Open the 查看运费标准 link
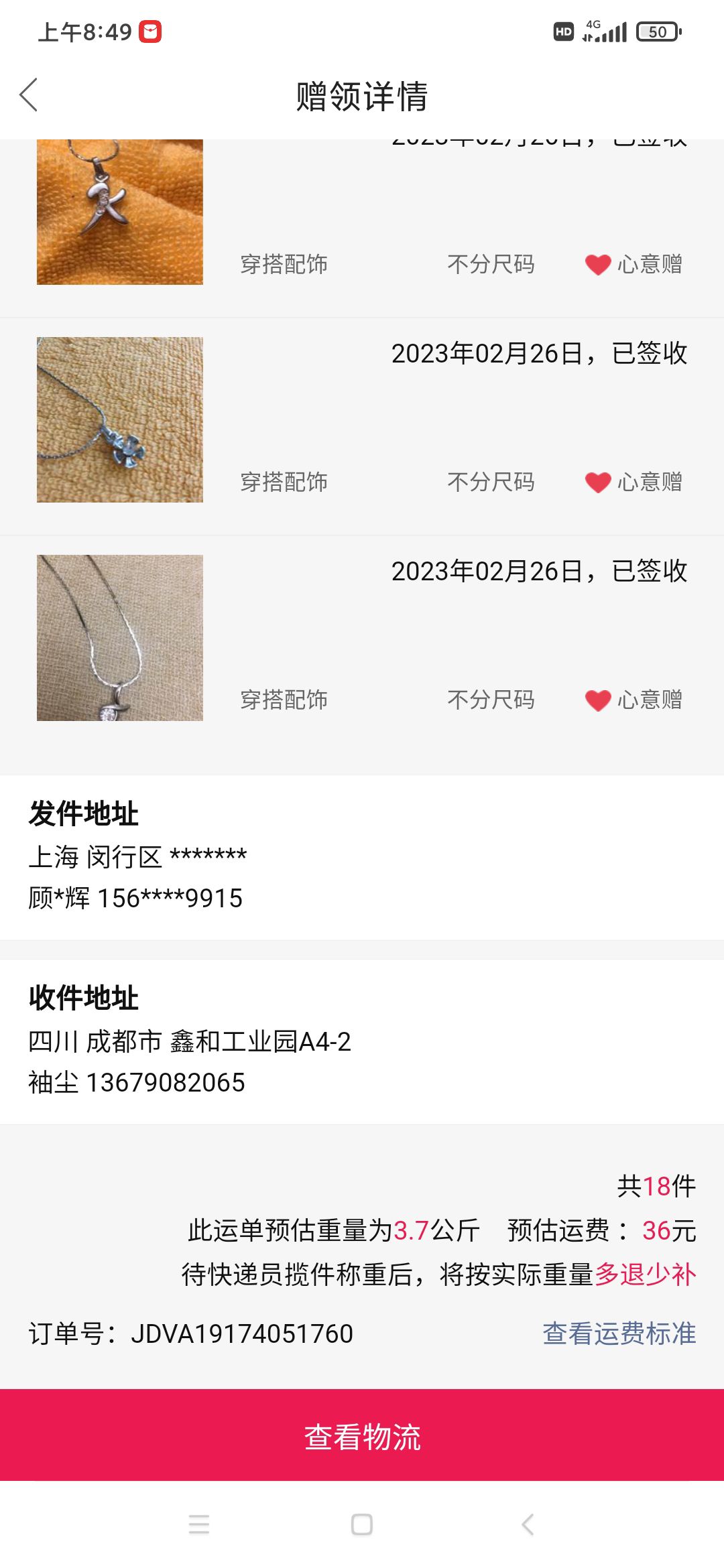724x1568 pixels. click(619, 1333)
